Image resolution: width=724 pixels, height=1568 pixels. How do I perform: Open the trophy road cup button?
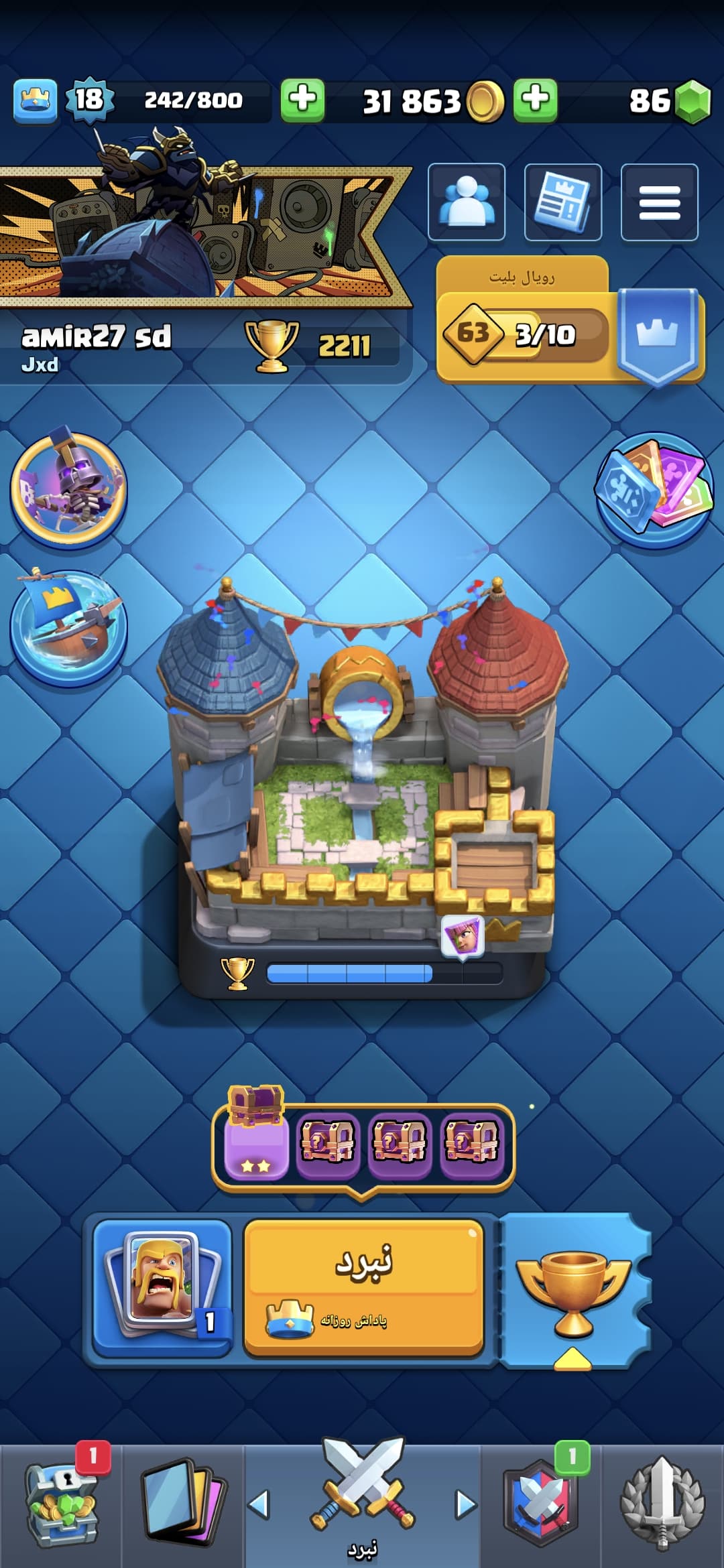574,1290
